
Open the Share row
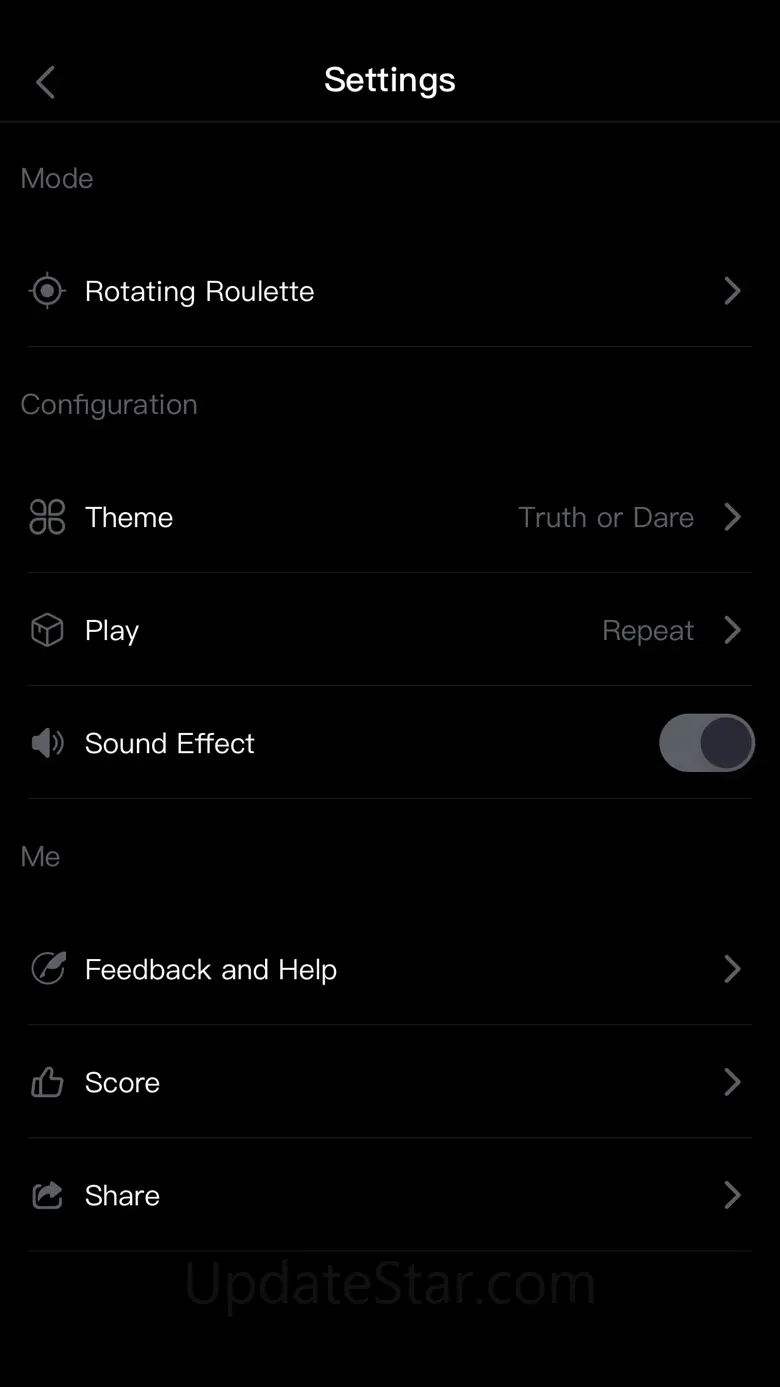coord(390,1195)
